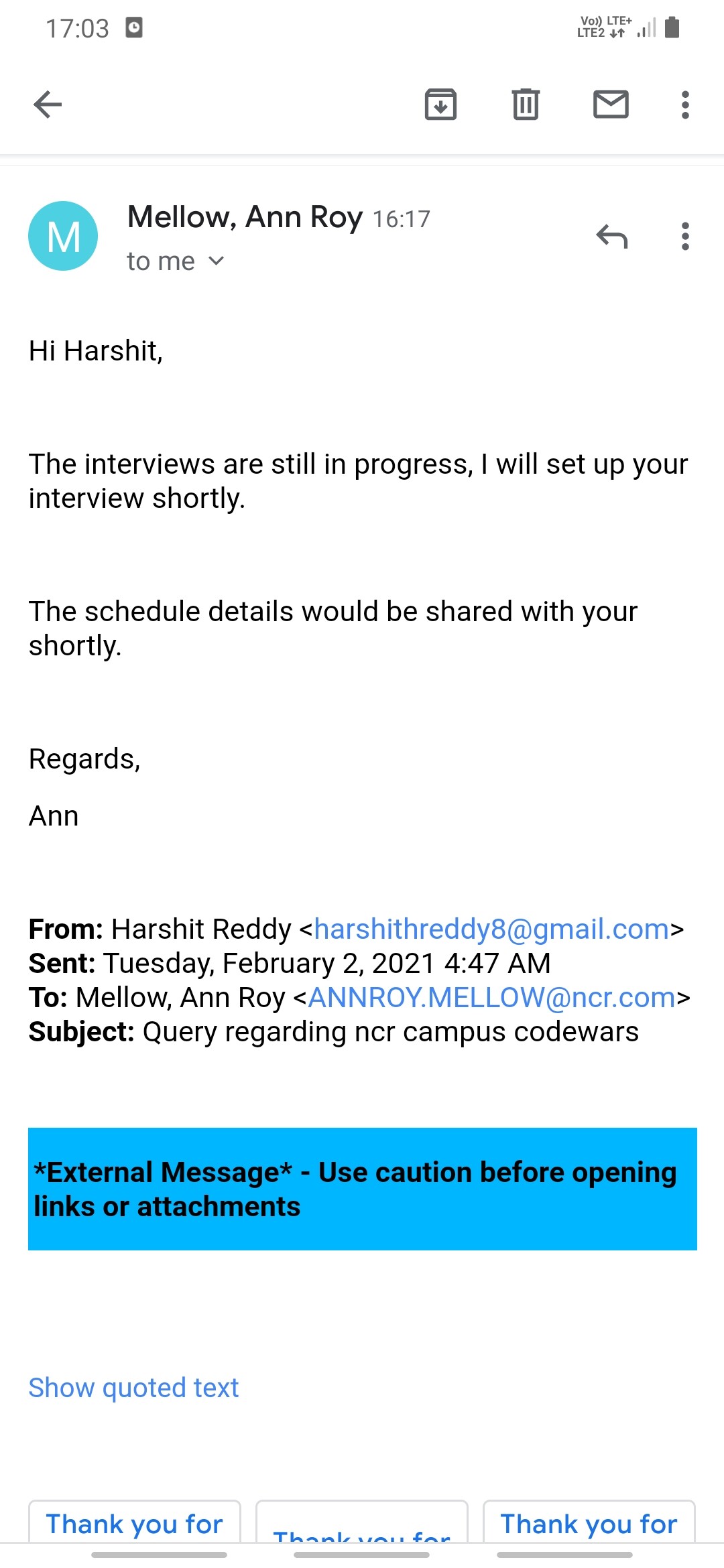Open the message options beside reply arrow
The height and width of the screenshot is (1568, 724).
pyautogui.click(x=685, y=237)
